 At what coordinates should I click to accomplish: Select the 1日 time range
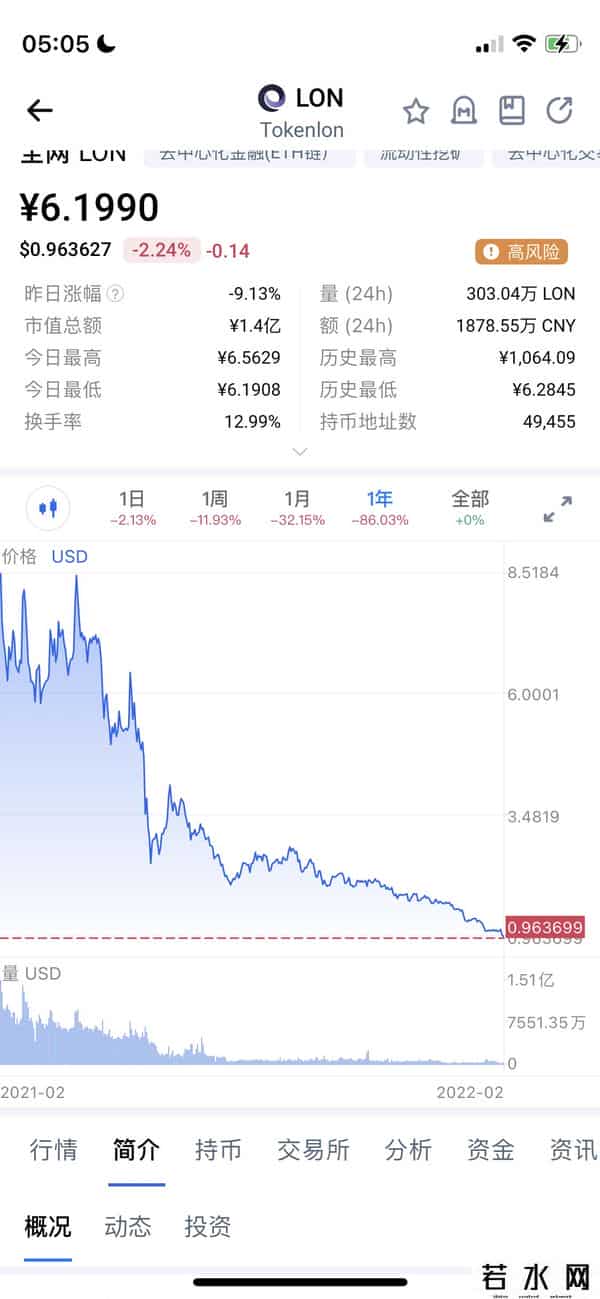click(132, 507)
